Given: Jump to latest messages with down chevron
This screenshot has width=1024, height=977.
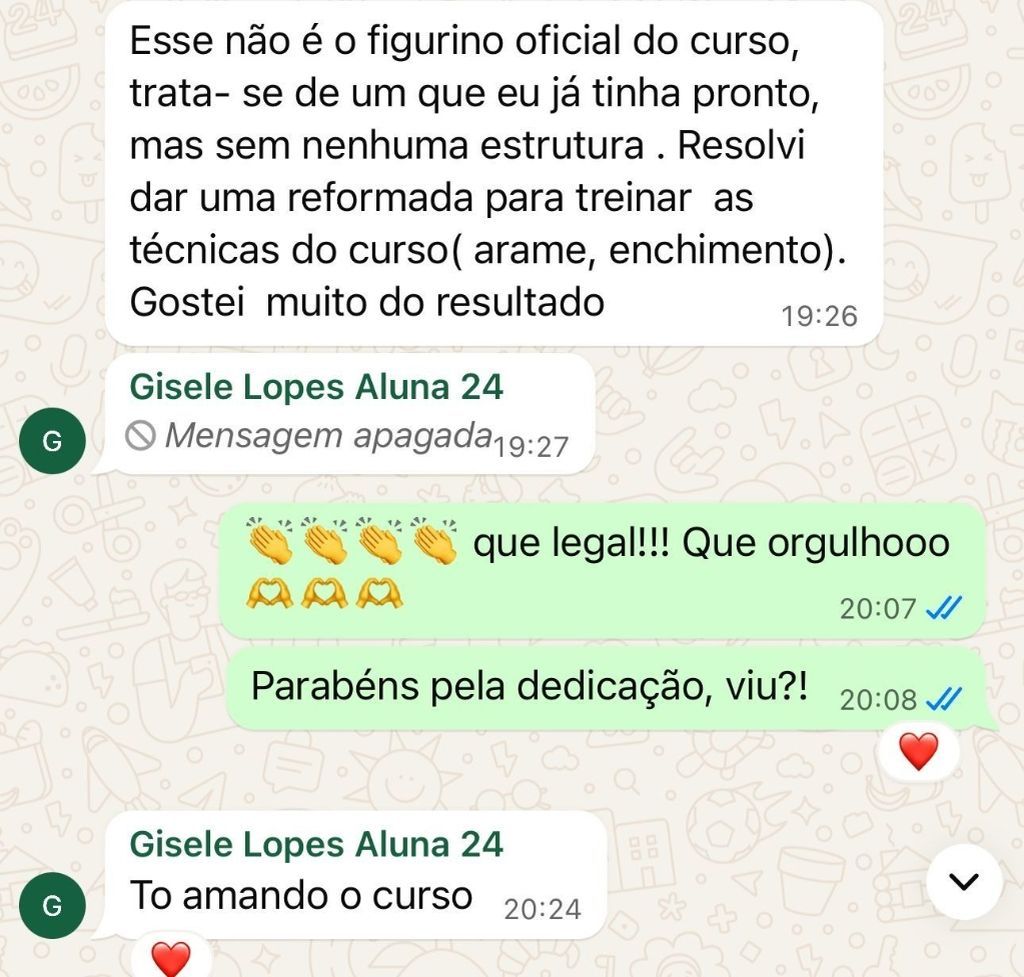Looking at the screenshot, I should tap(963, 881).
